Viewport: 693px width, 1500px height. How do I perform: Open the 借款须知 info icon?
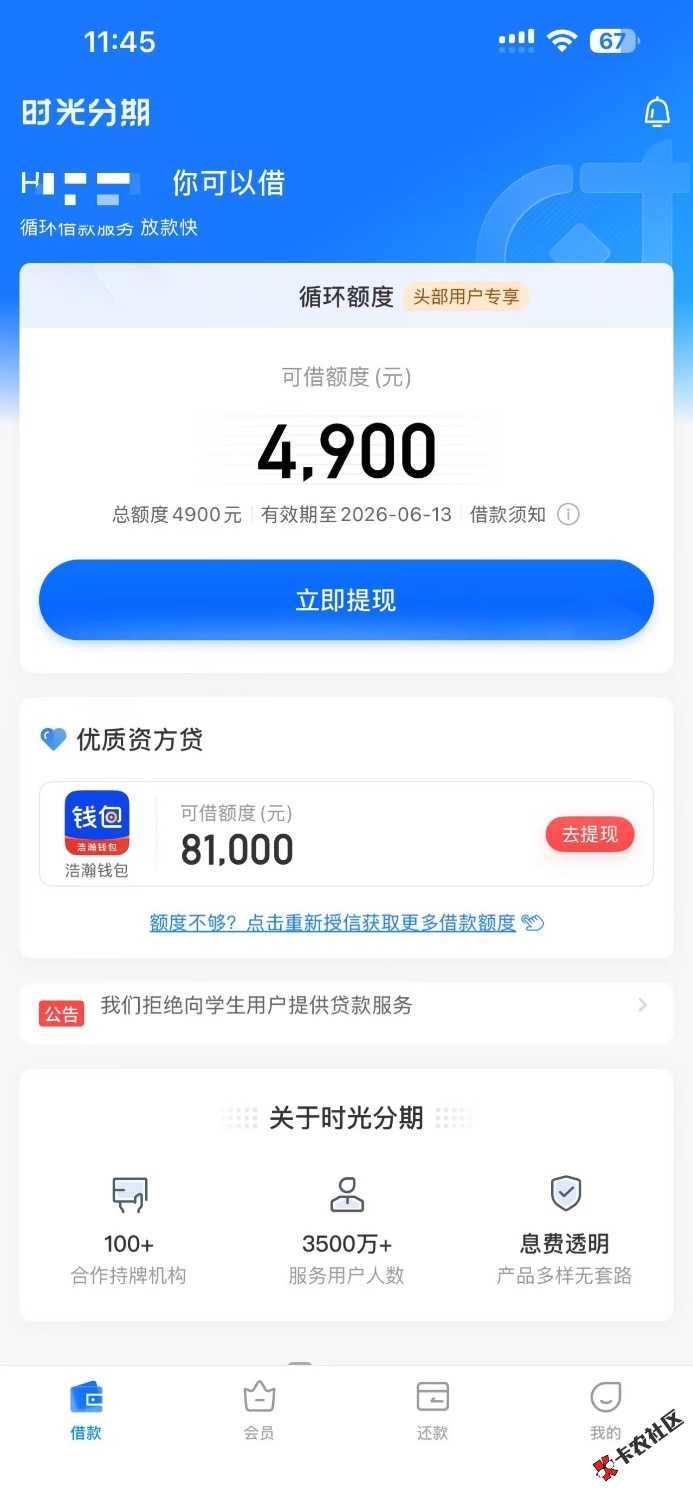568,515
